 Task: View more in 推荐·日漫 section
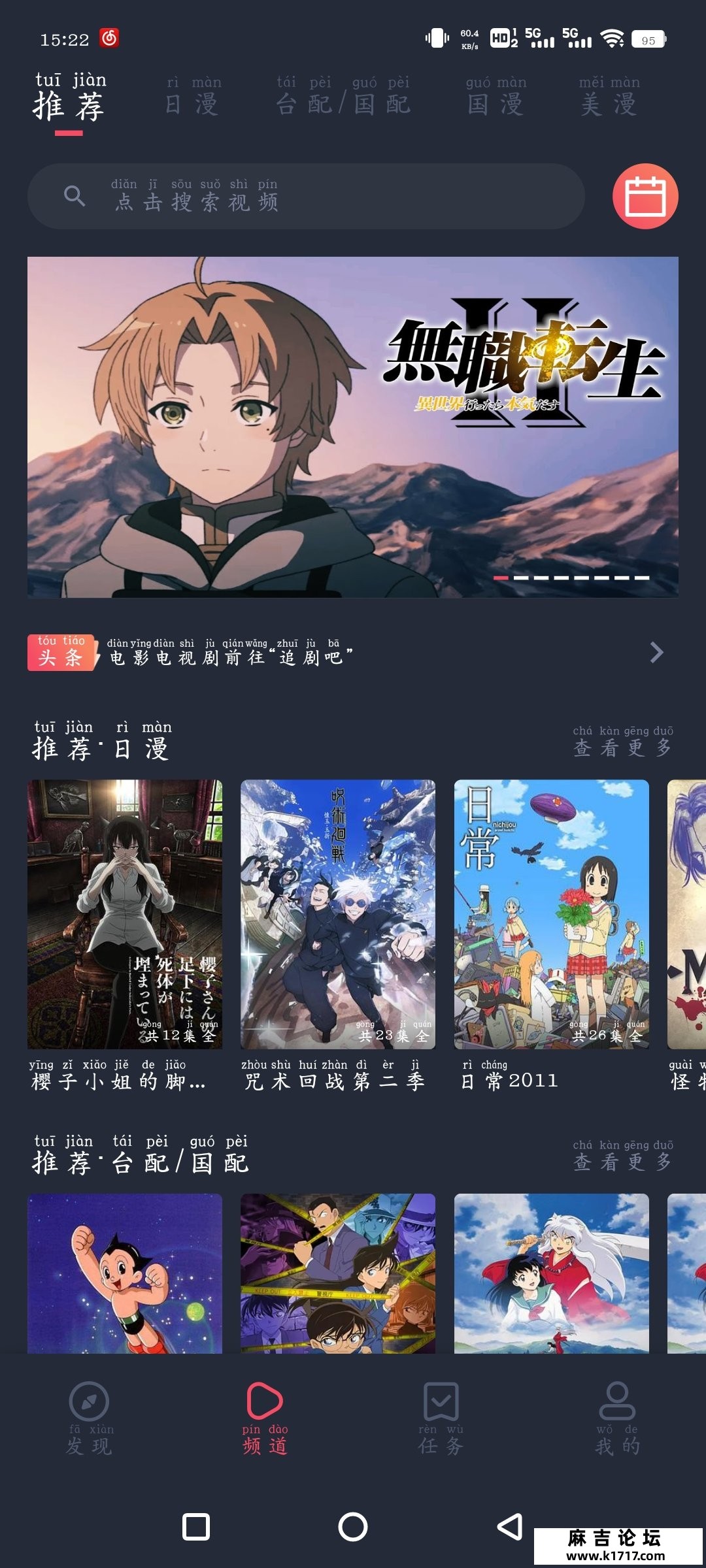point(622,742)
